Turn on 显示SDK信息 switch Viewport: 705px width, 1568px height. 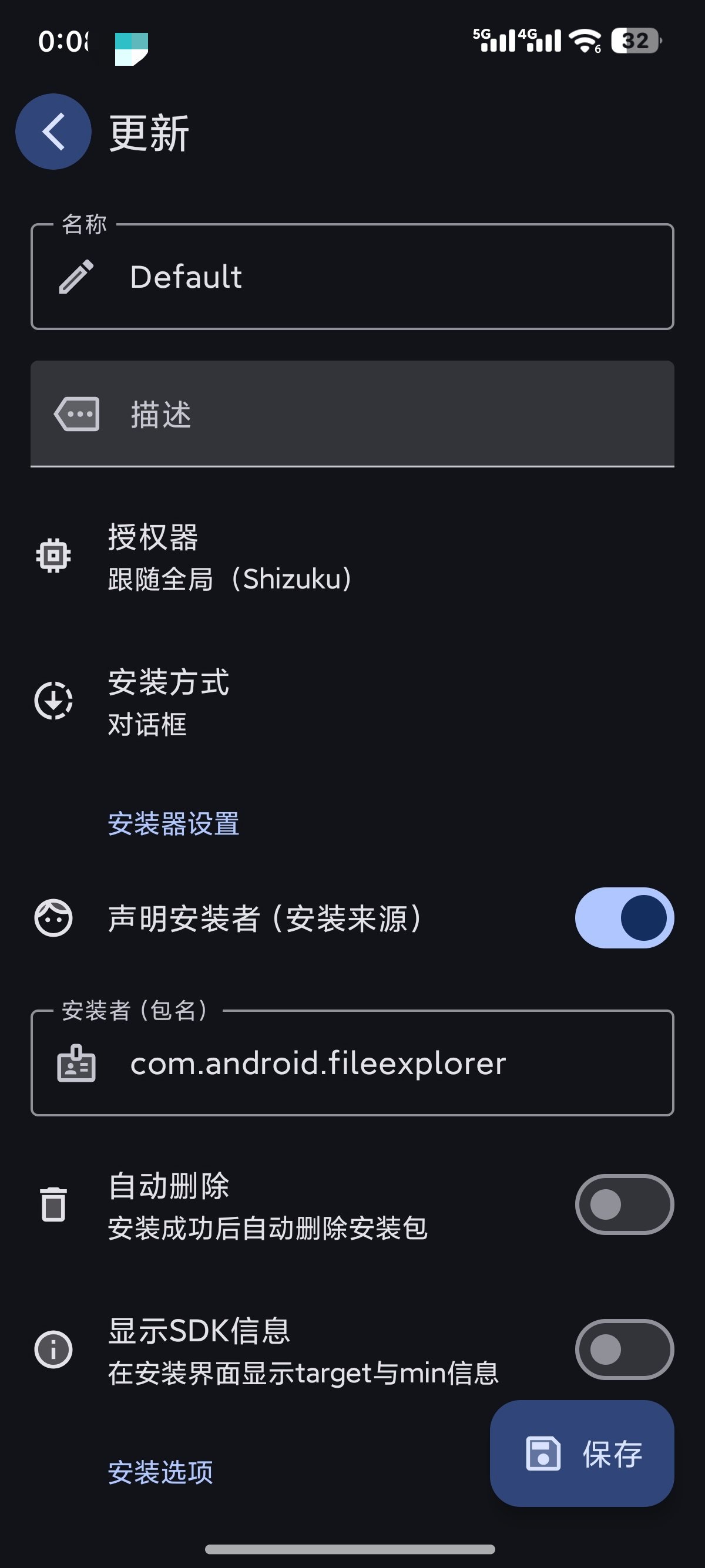click(624, 1350)
